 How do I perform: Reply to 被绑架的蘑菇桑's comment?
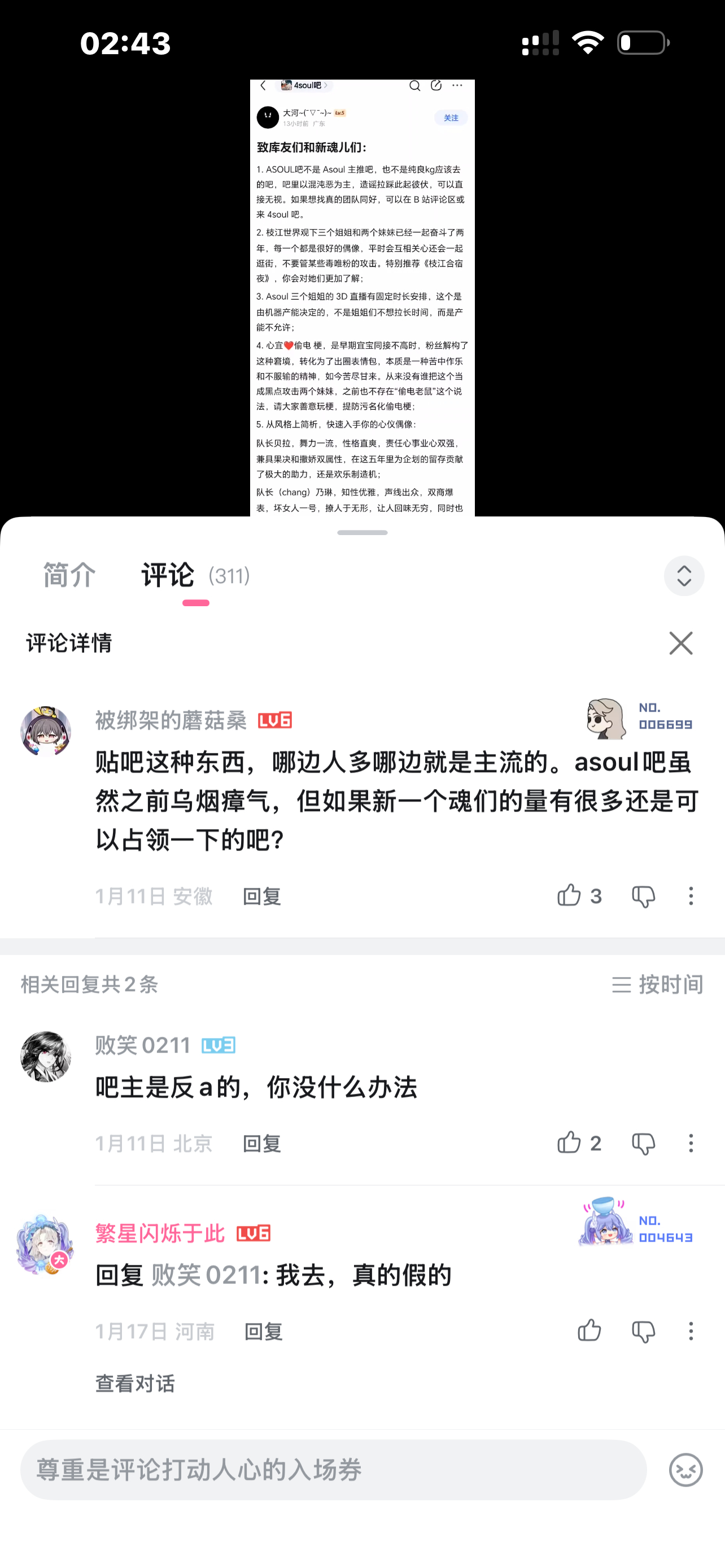(262, 897)
